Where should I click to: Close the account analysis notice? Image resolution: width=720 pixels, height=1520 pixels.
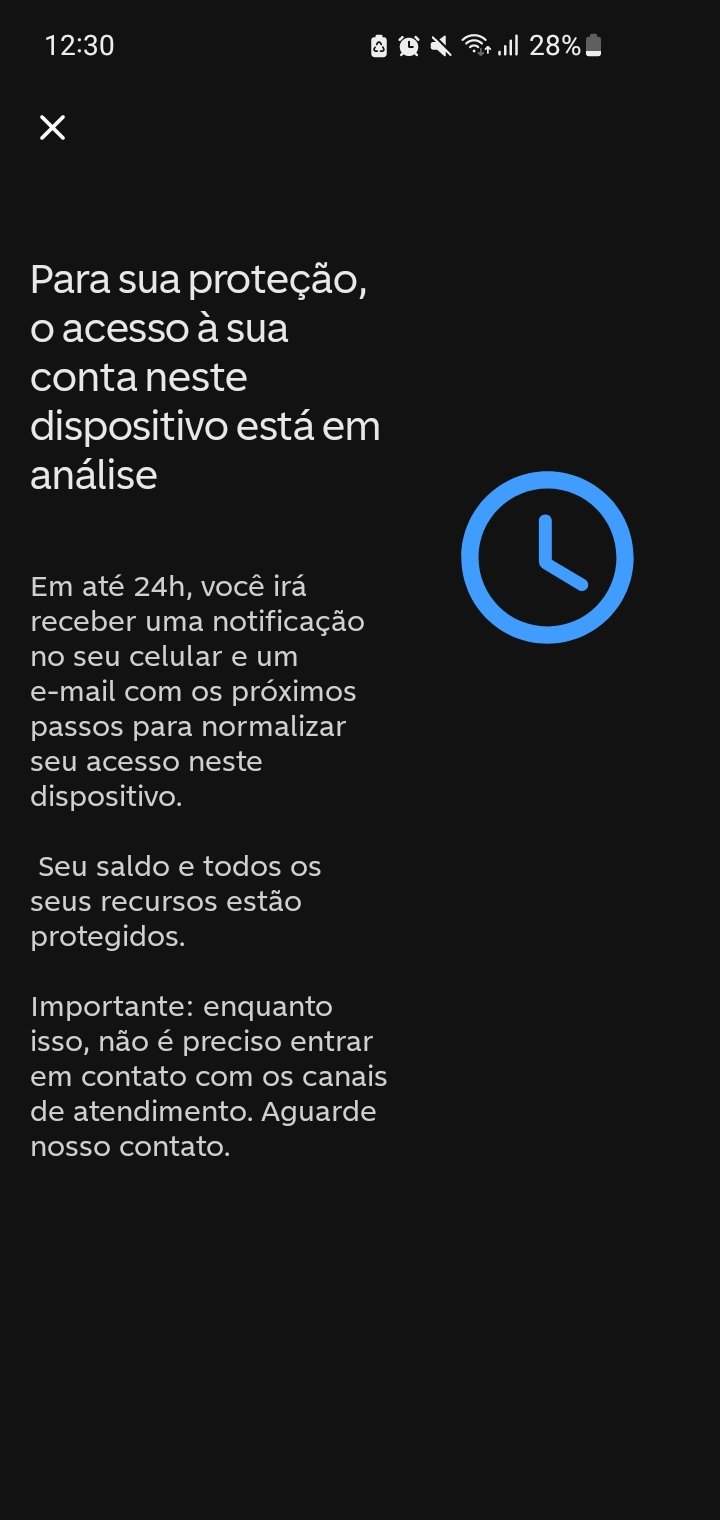[x=52, y=127]
